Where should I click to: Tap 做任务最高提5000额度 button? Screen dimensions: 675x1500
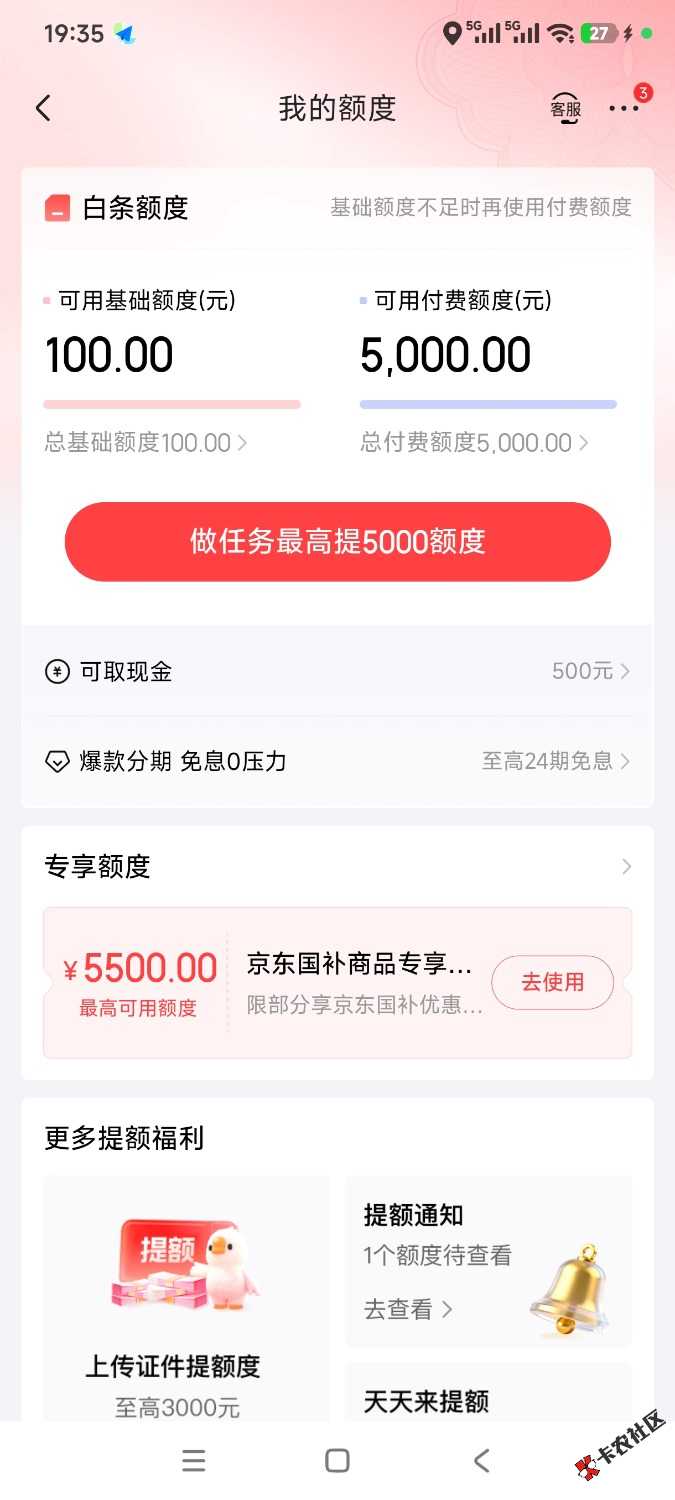tap(338, 541)
